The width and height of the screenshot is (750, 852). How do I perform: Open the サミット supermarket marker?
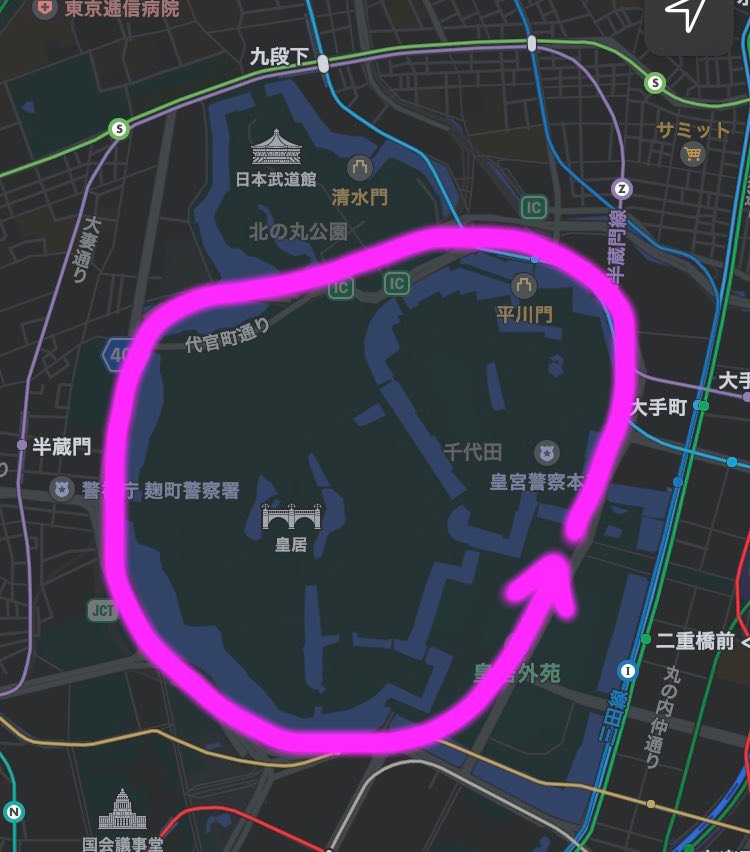[692, 154]
